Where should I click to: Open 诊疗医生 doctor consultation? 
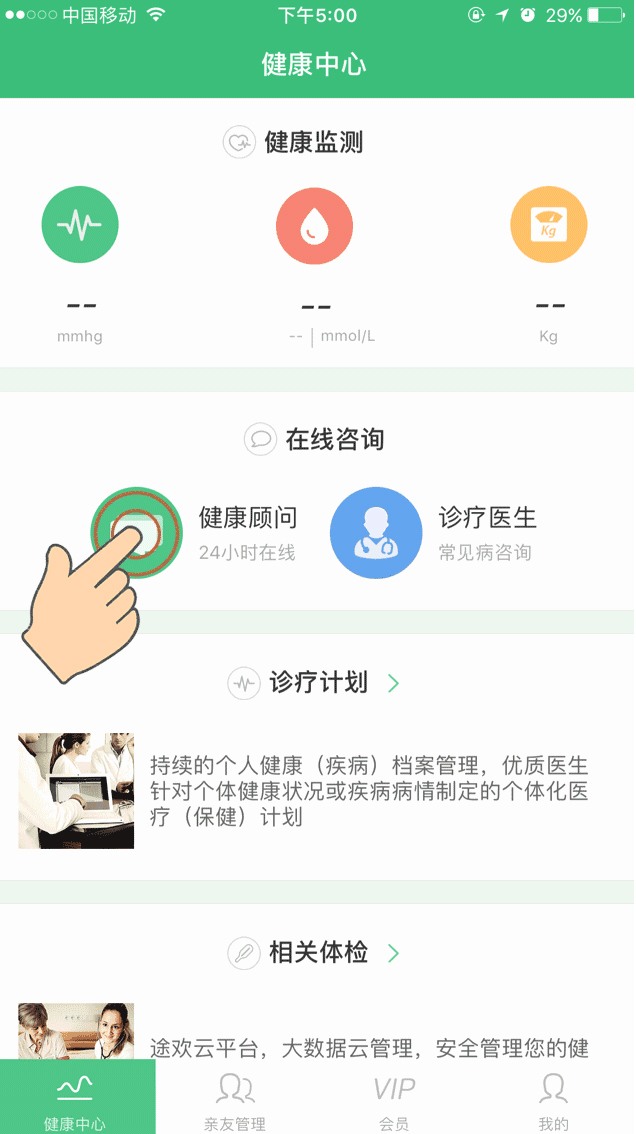click(x=376, y=533)
